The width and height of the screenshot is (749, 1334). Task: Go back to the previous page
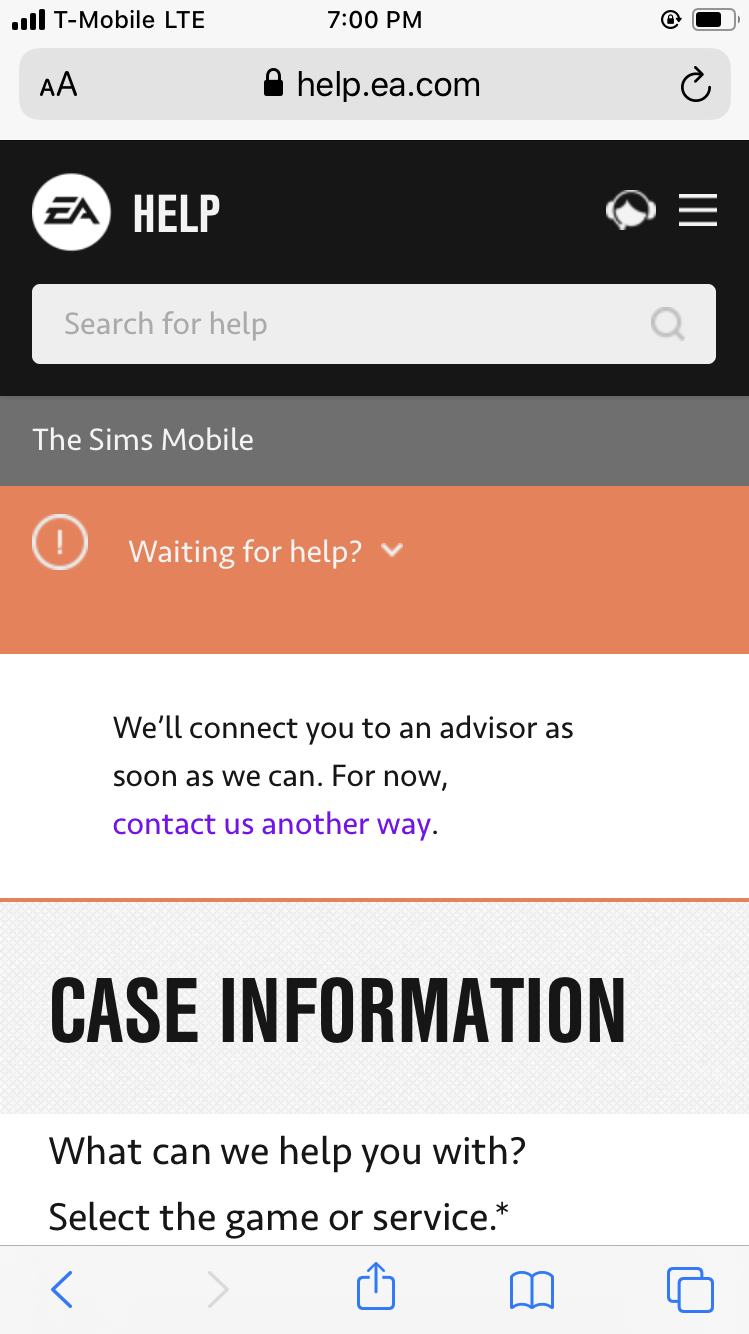coord(62,1289)
